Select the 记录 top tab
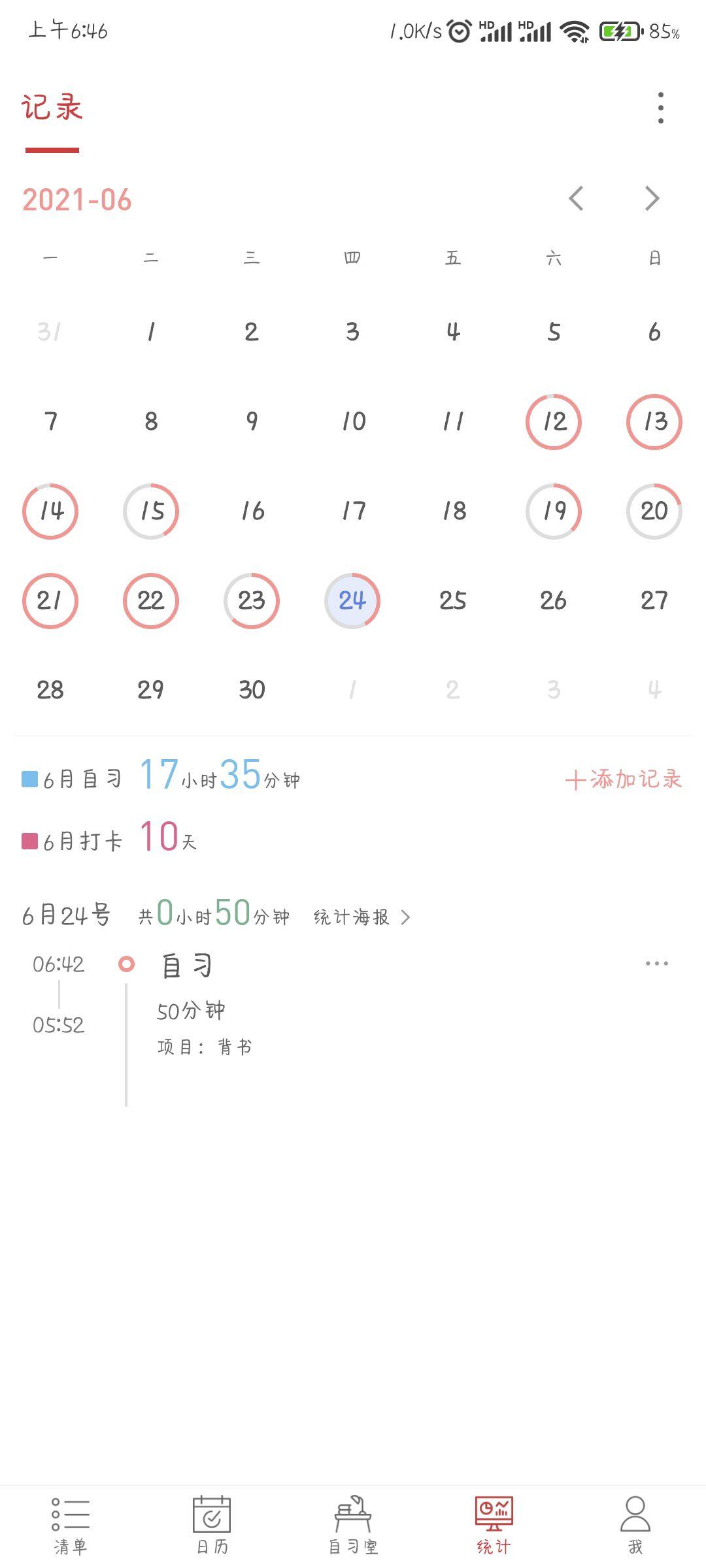Screen dimensions: 706x1568 [52, 108]
